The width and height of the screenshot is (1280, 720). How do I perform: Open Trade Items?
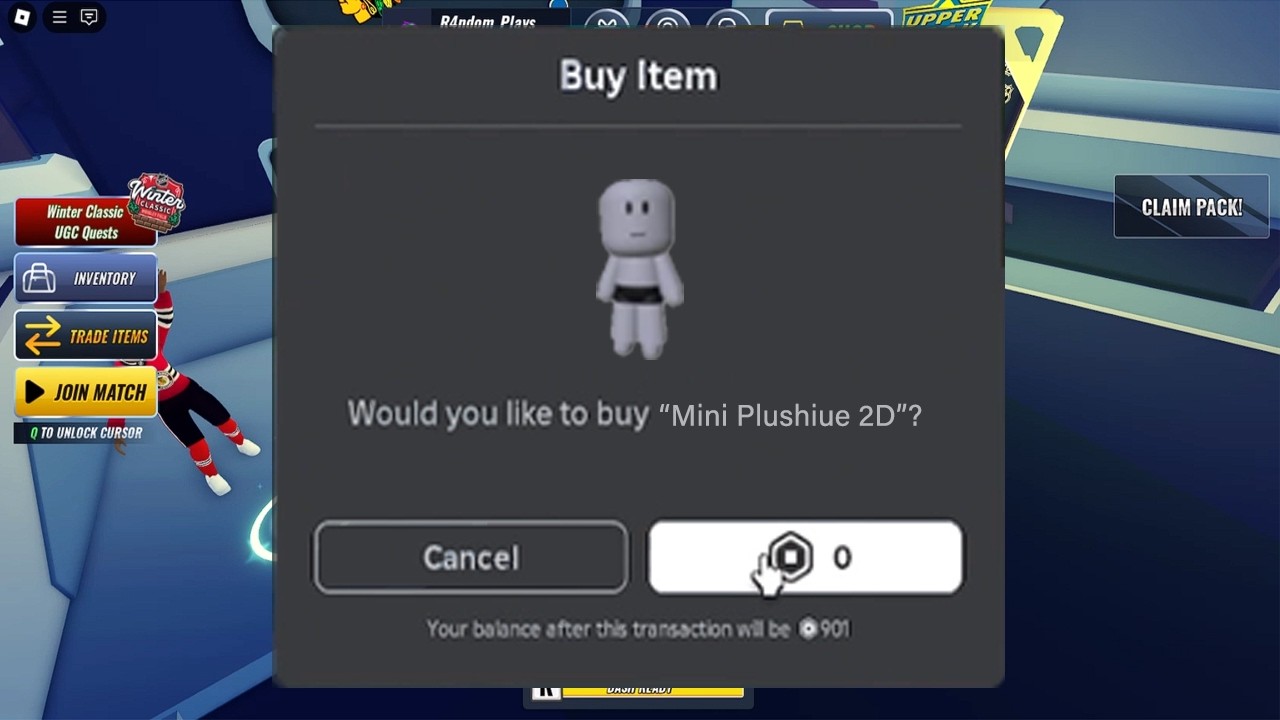[x=86, y=336]
